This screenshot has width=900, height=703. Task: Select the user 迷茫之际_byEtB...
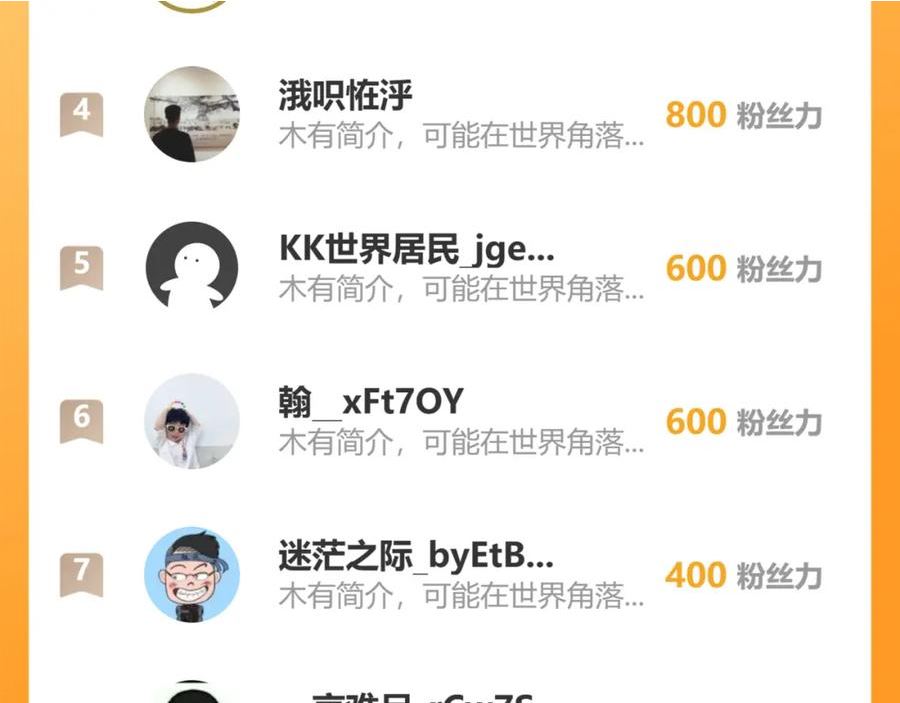(x=416, y=556)
